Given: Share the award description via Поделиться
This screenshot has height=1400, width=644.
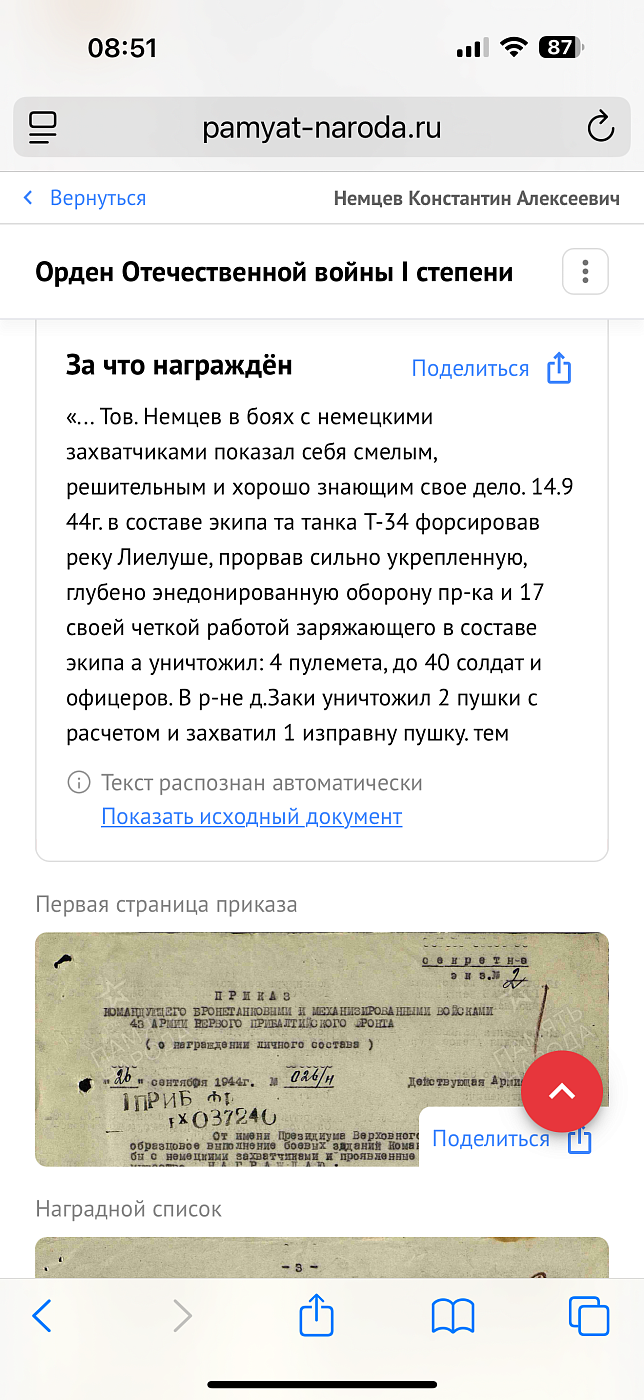Looking at the screenshot, I should click(x=491, y=368).
